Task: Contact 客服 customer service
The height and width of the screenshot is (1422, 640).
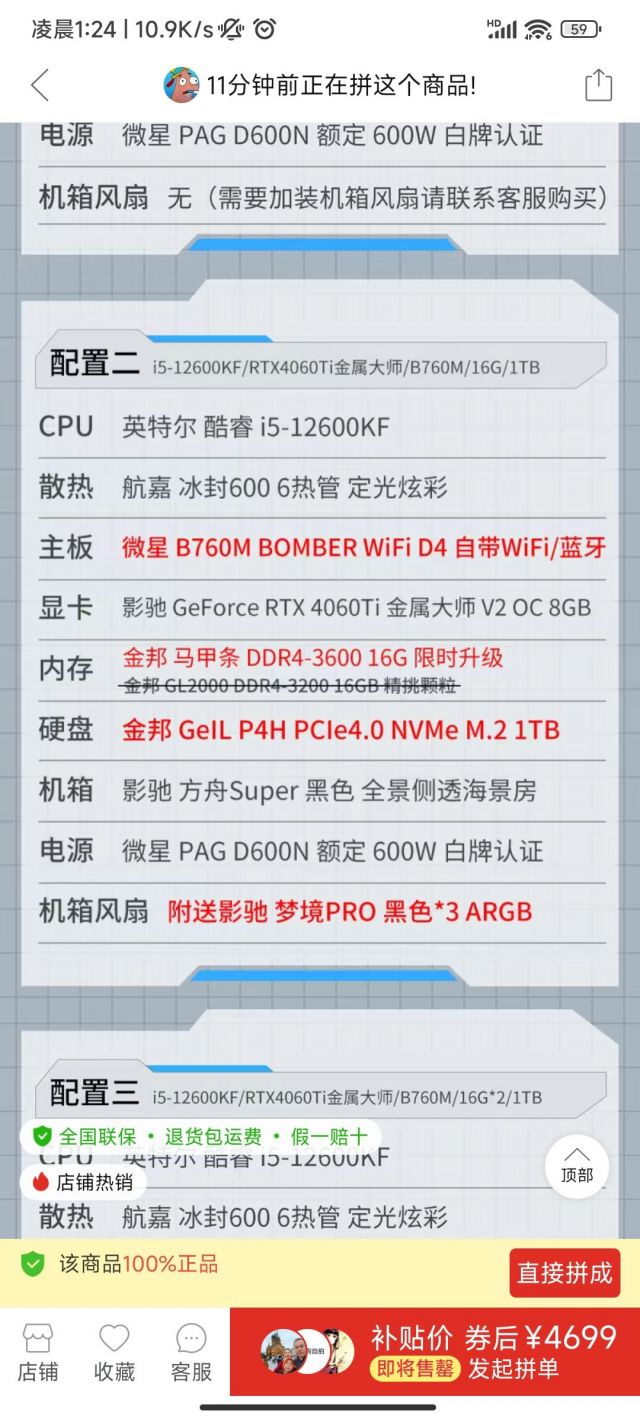Action: click(191, 1354)
